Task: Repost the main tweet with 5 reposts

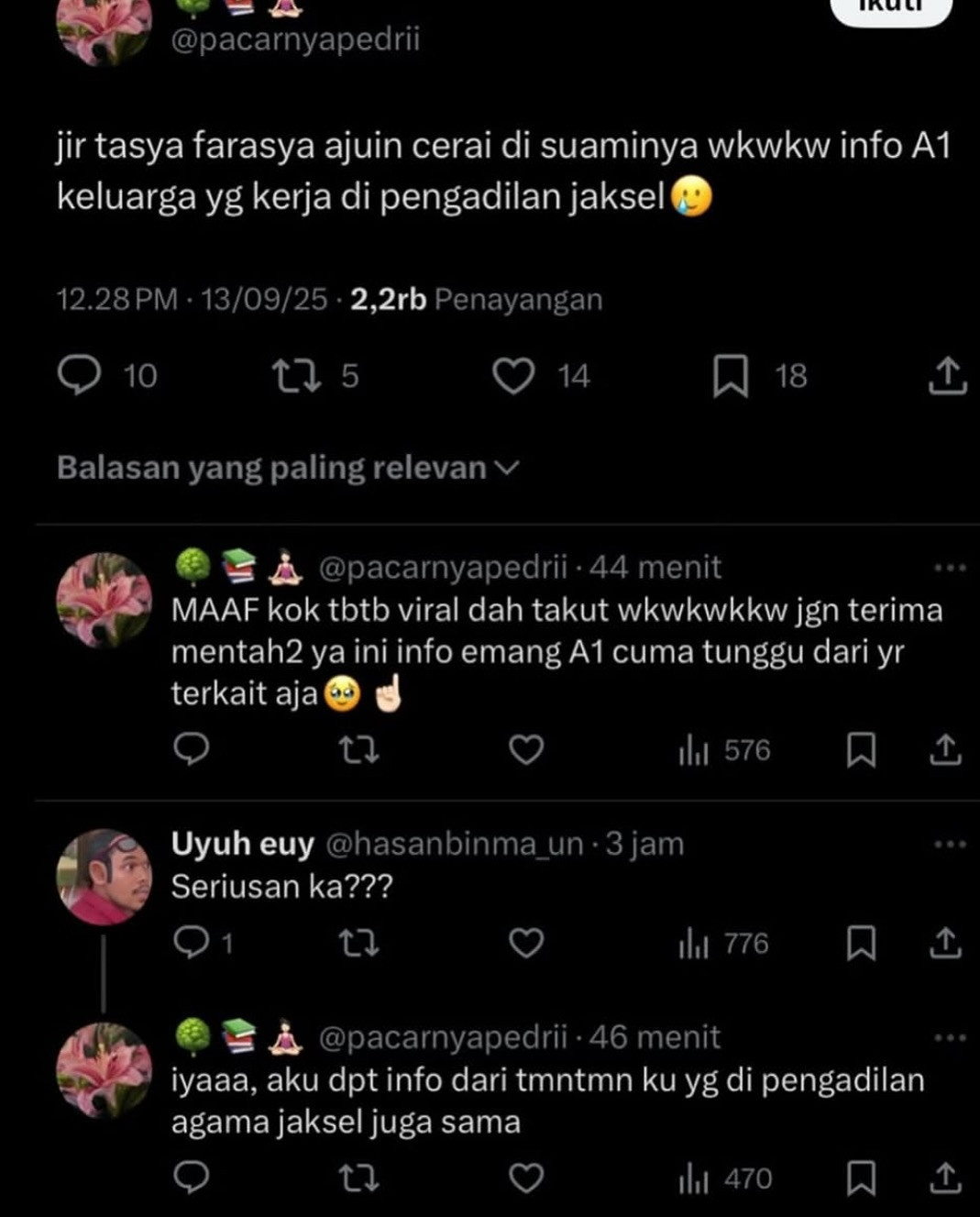Action: click(296, 376)
